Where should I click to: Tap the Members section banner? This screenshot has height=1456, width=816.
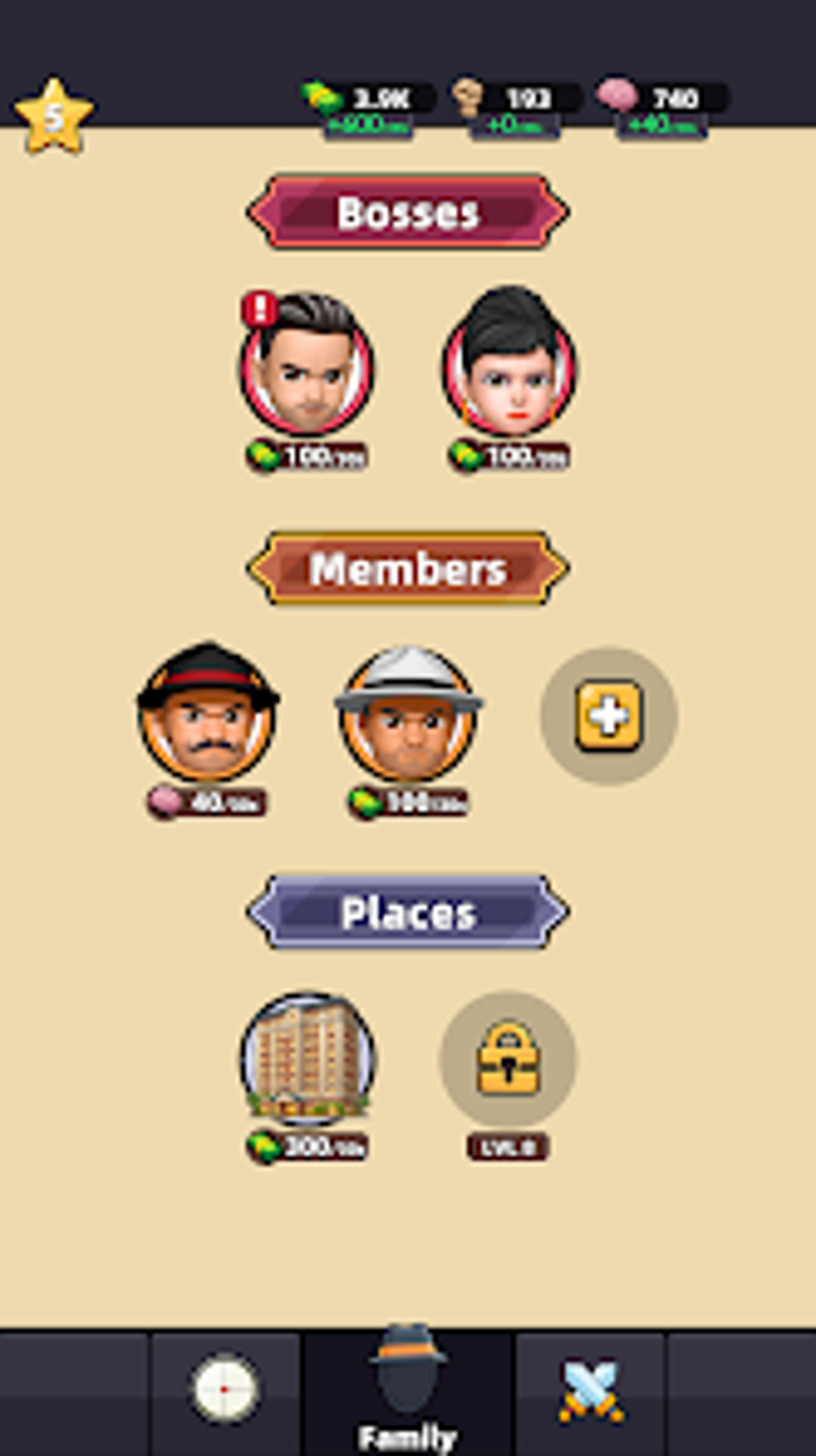[407, 568]
